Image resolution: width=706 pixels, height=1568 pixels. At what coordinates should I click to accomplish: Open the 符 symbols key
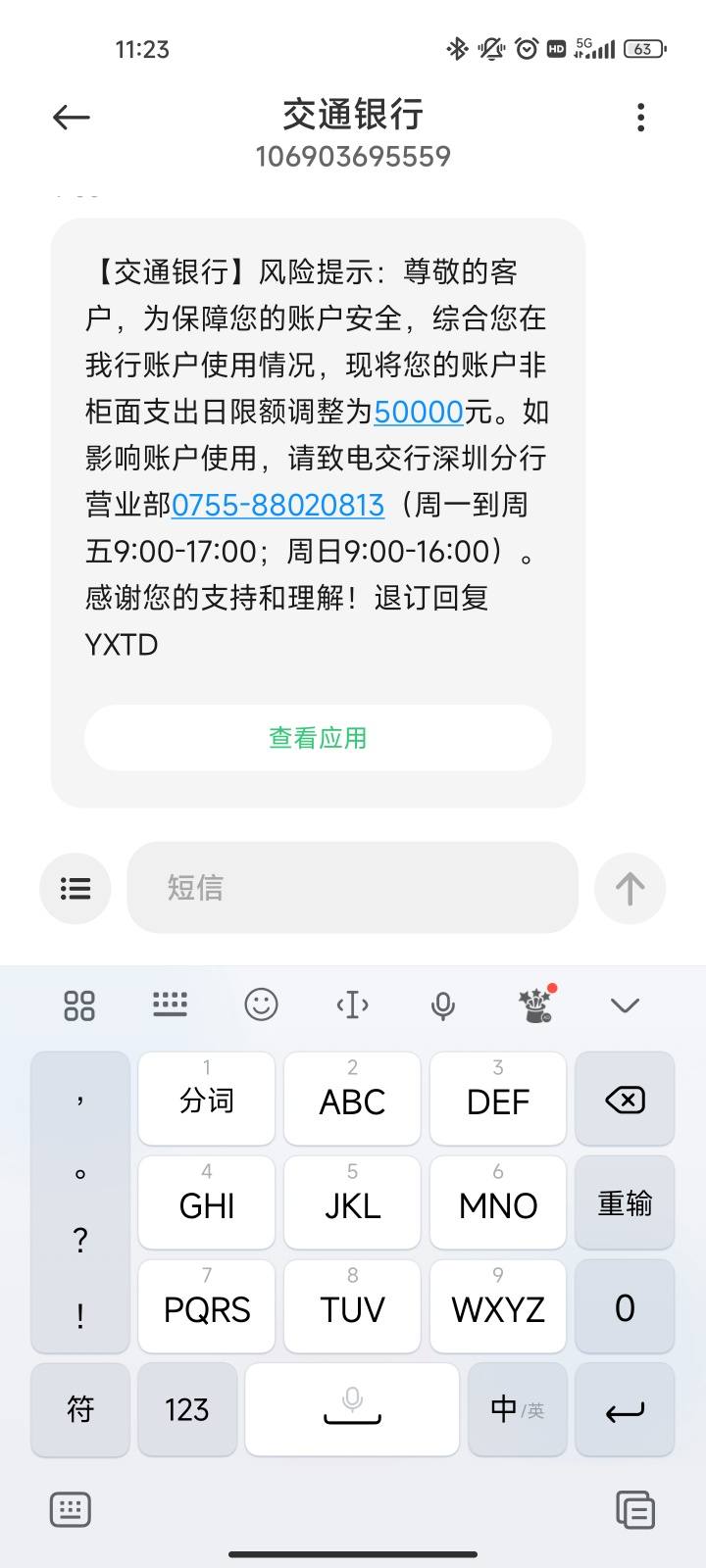click(80, 1409)
